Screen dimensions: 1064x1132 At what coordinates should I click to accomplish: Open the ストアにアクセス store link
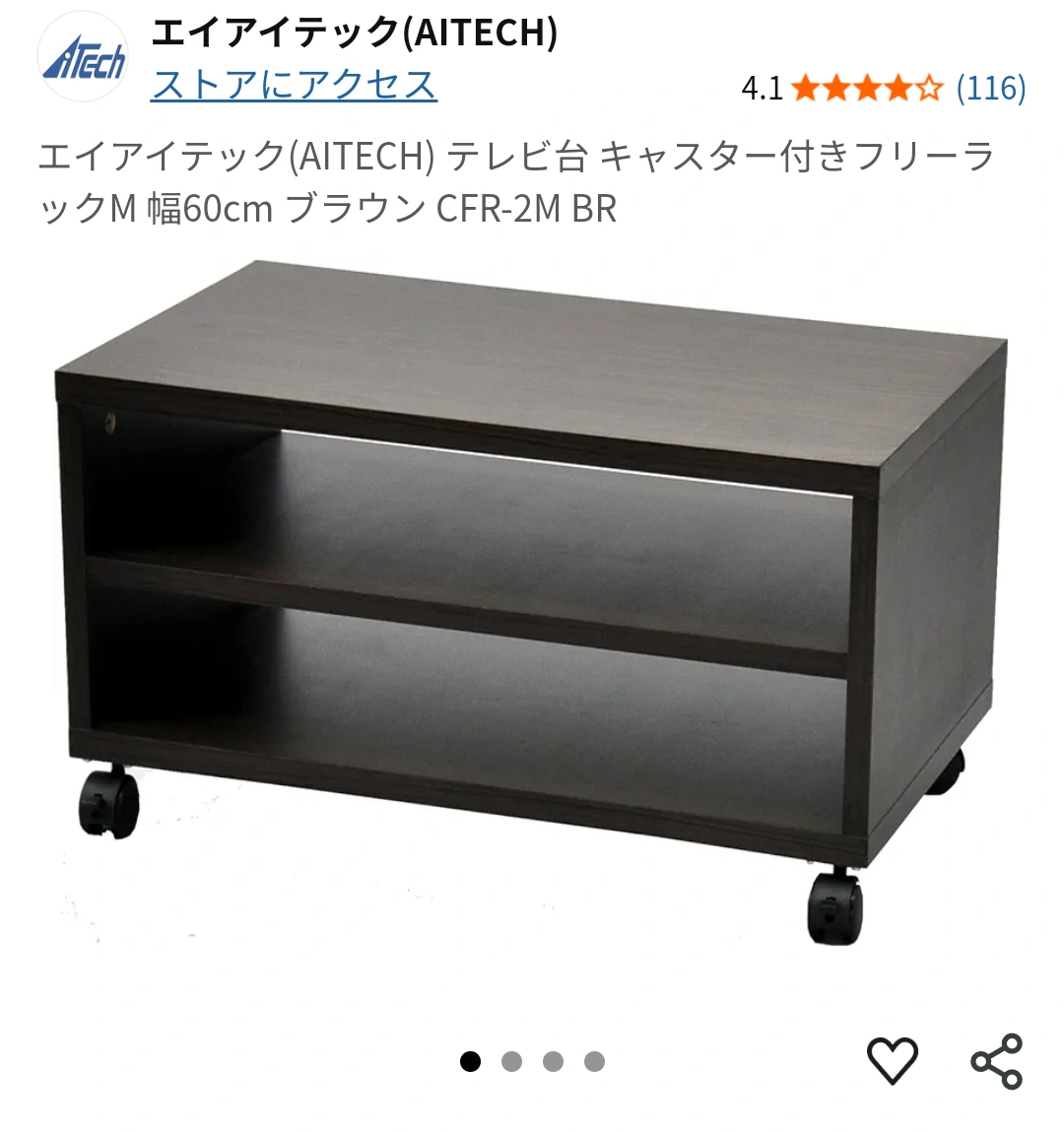coord(294,85)
